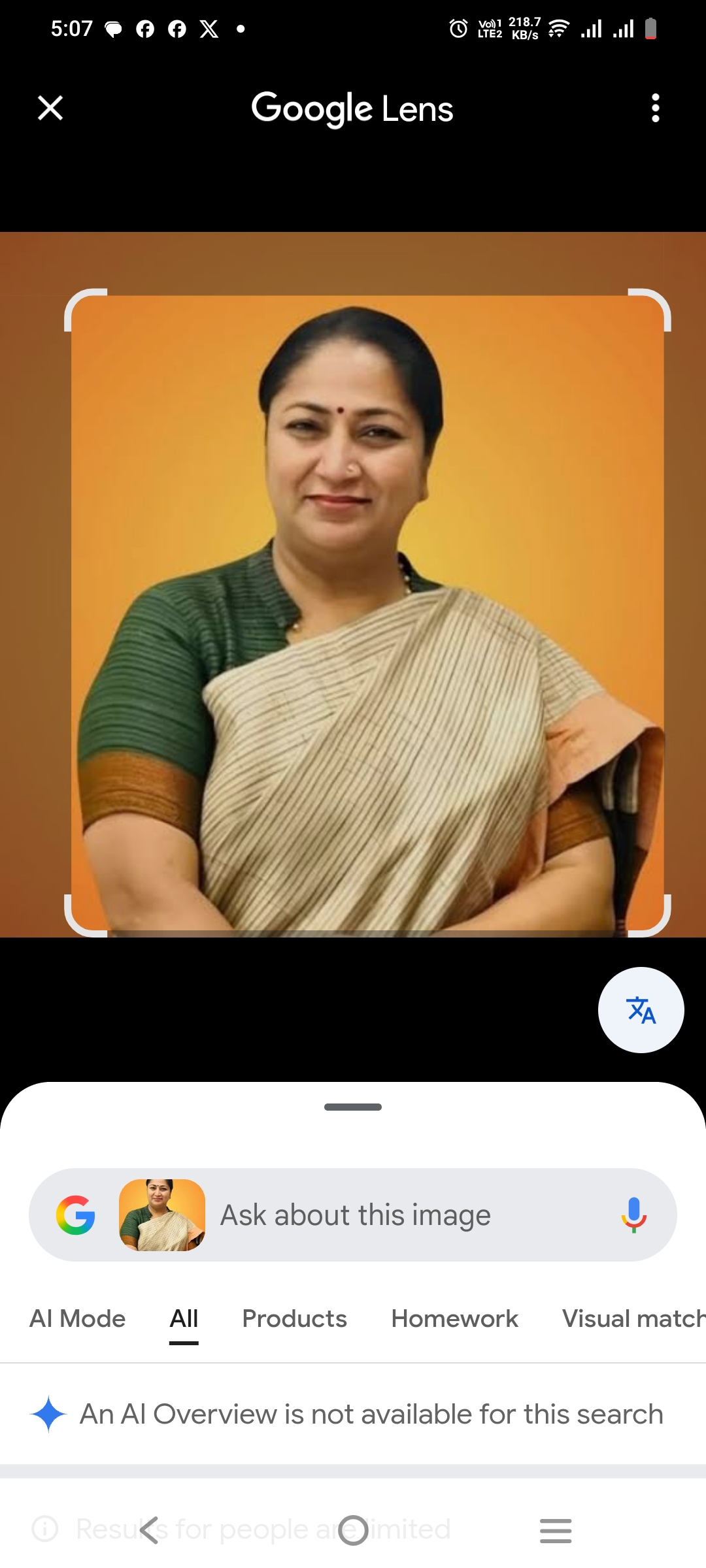Go back using system back button

150,1530
